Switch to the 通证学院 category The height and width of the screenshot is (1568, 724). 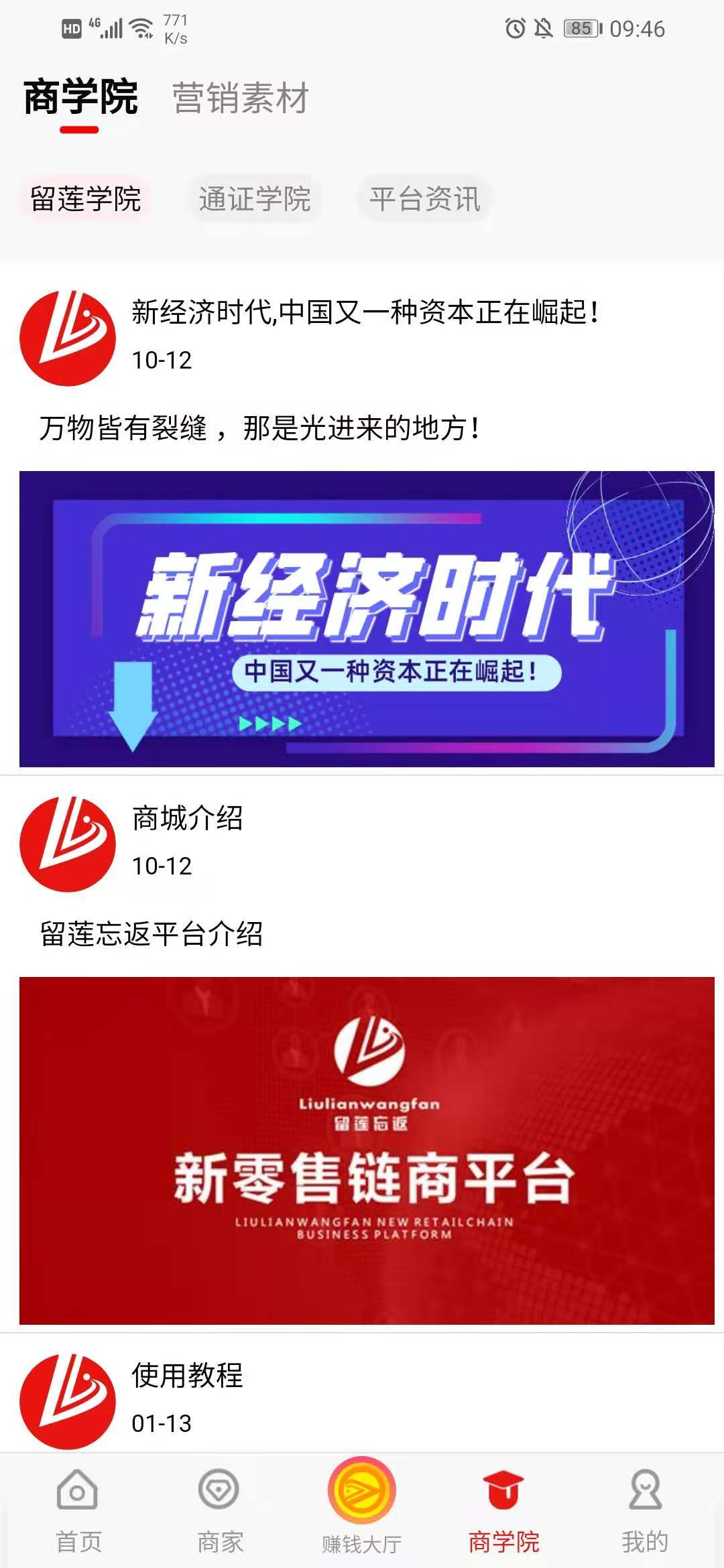[x=255, y=199]
